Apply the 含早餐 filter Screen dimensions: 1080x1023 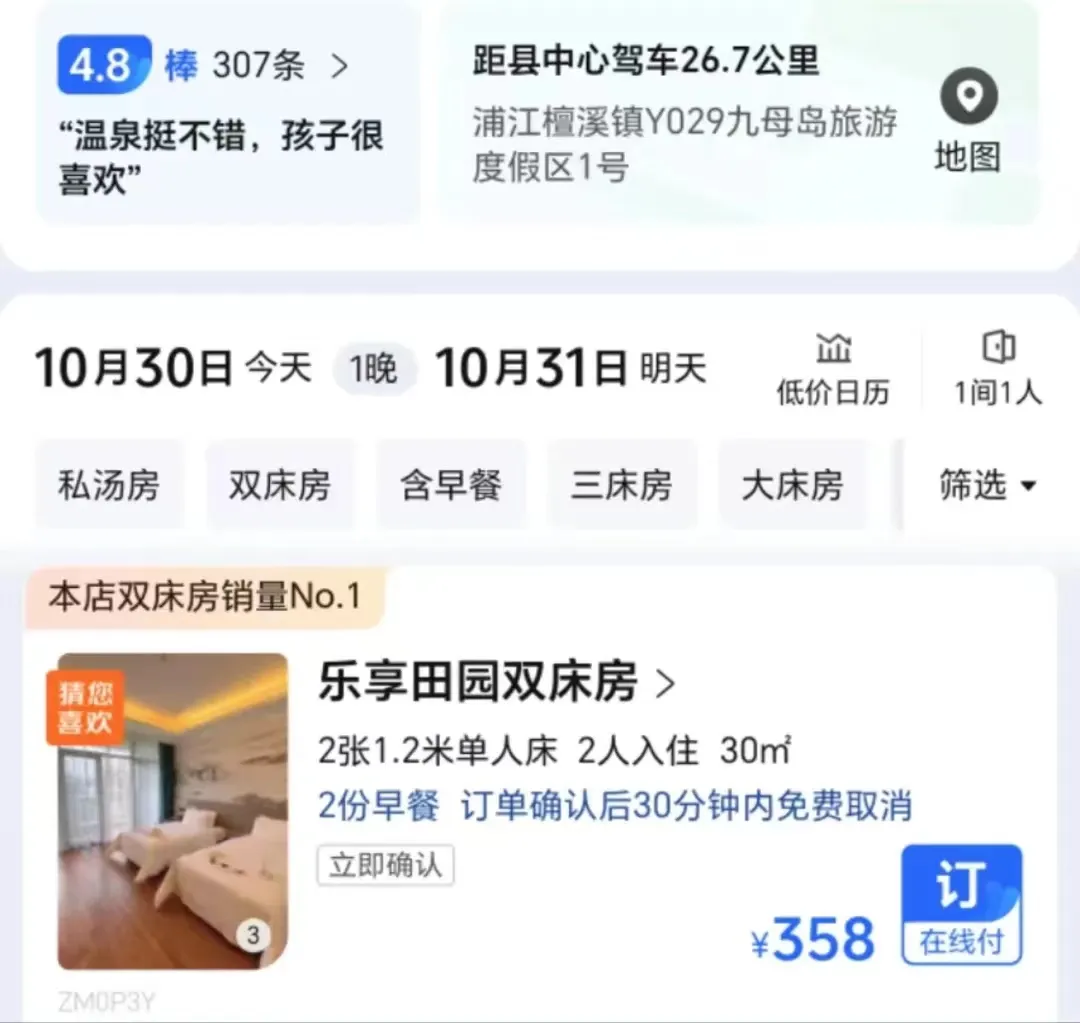click(451, 485)
